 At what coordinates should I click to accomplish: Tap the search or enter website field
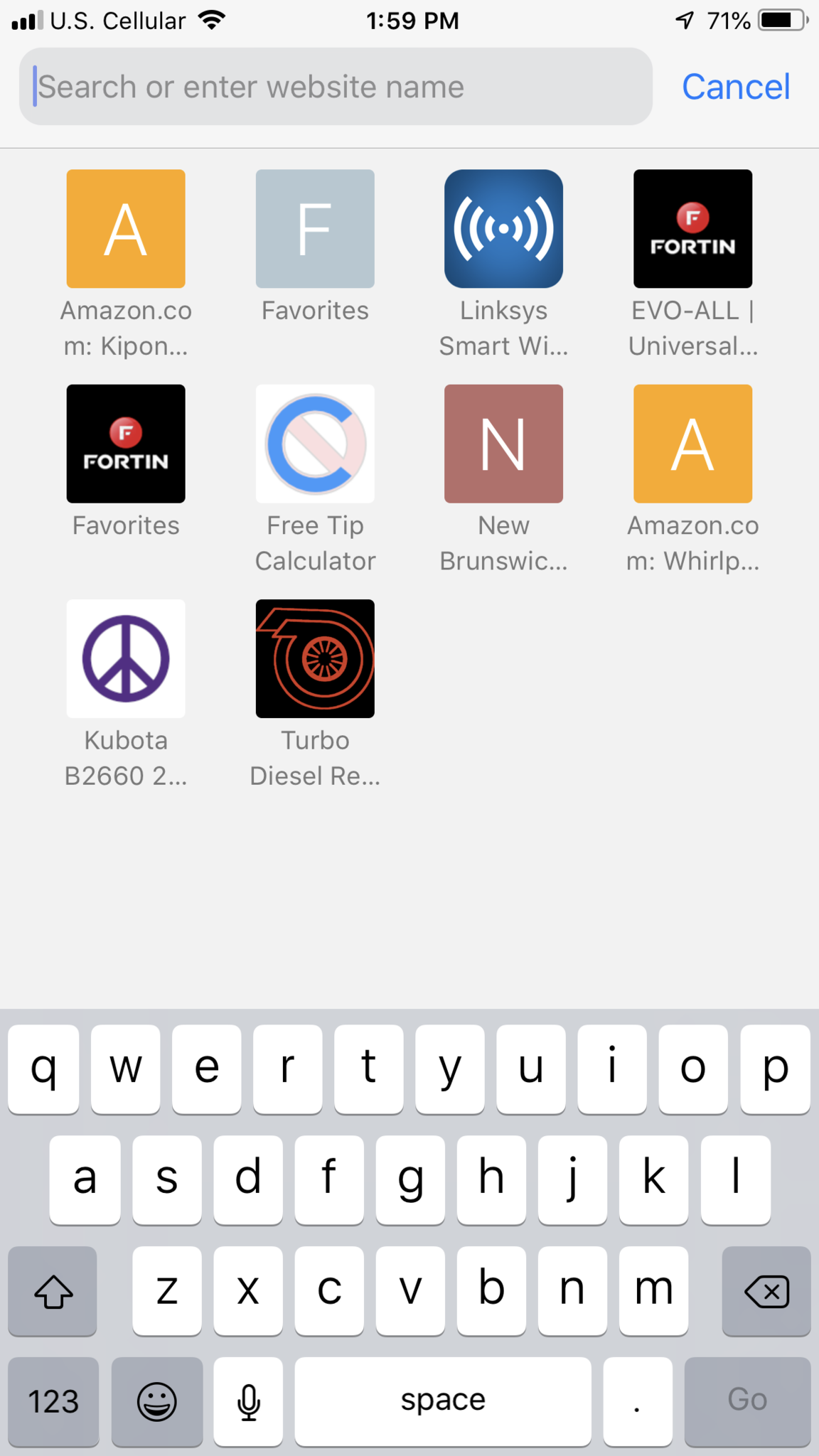click(x=334, y=87)
